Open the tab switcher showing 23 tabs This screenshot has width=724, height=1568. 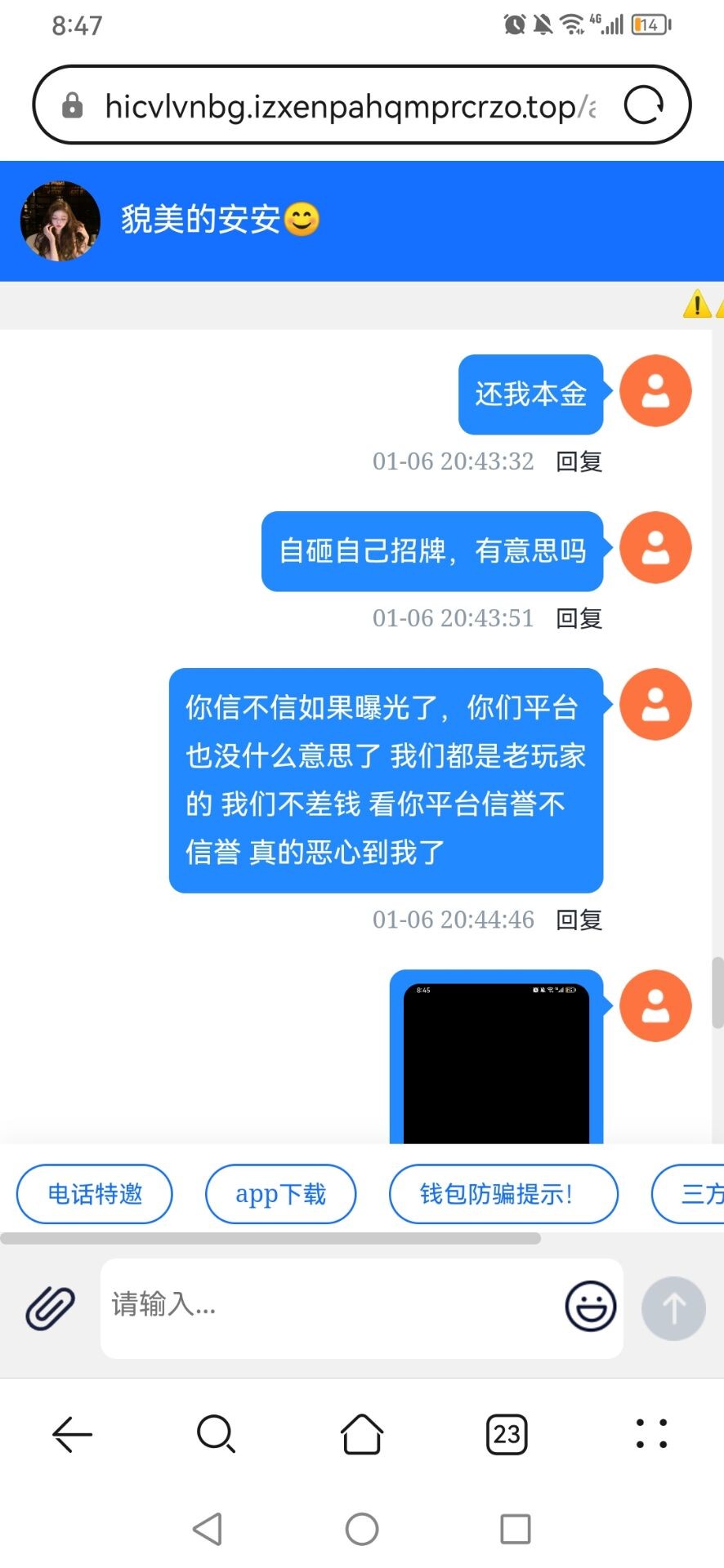(507, 1434)
